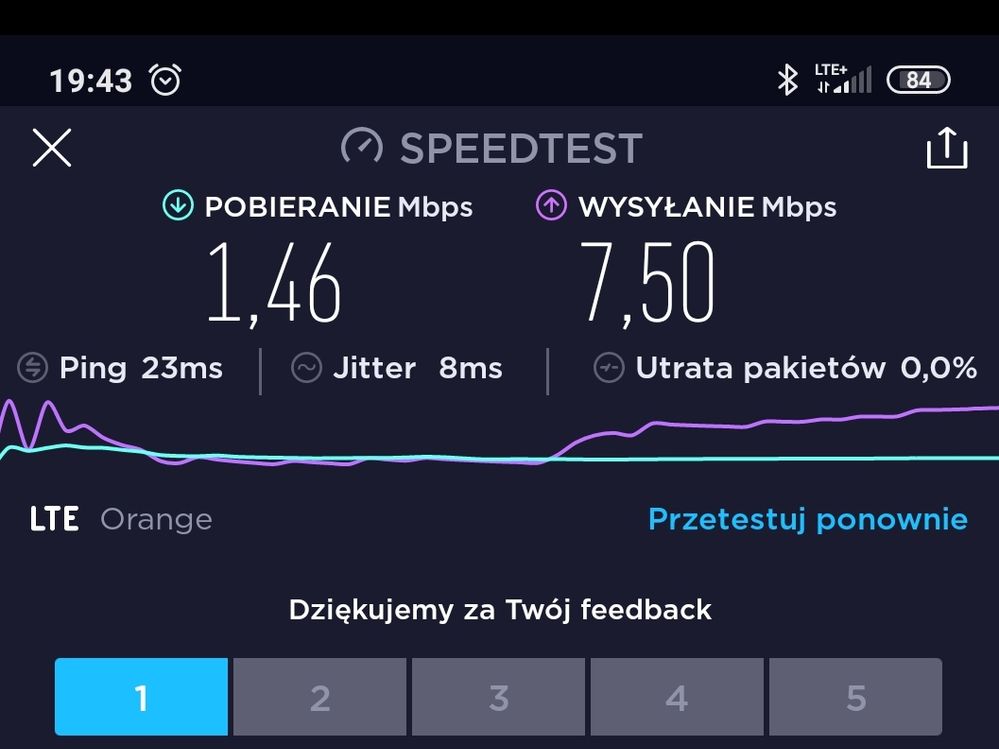
Task: Share the speedtest result
Action: tap(946, 148)
